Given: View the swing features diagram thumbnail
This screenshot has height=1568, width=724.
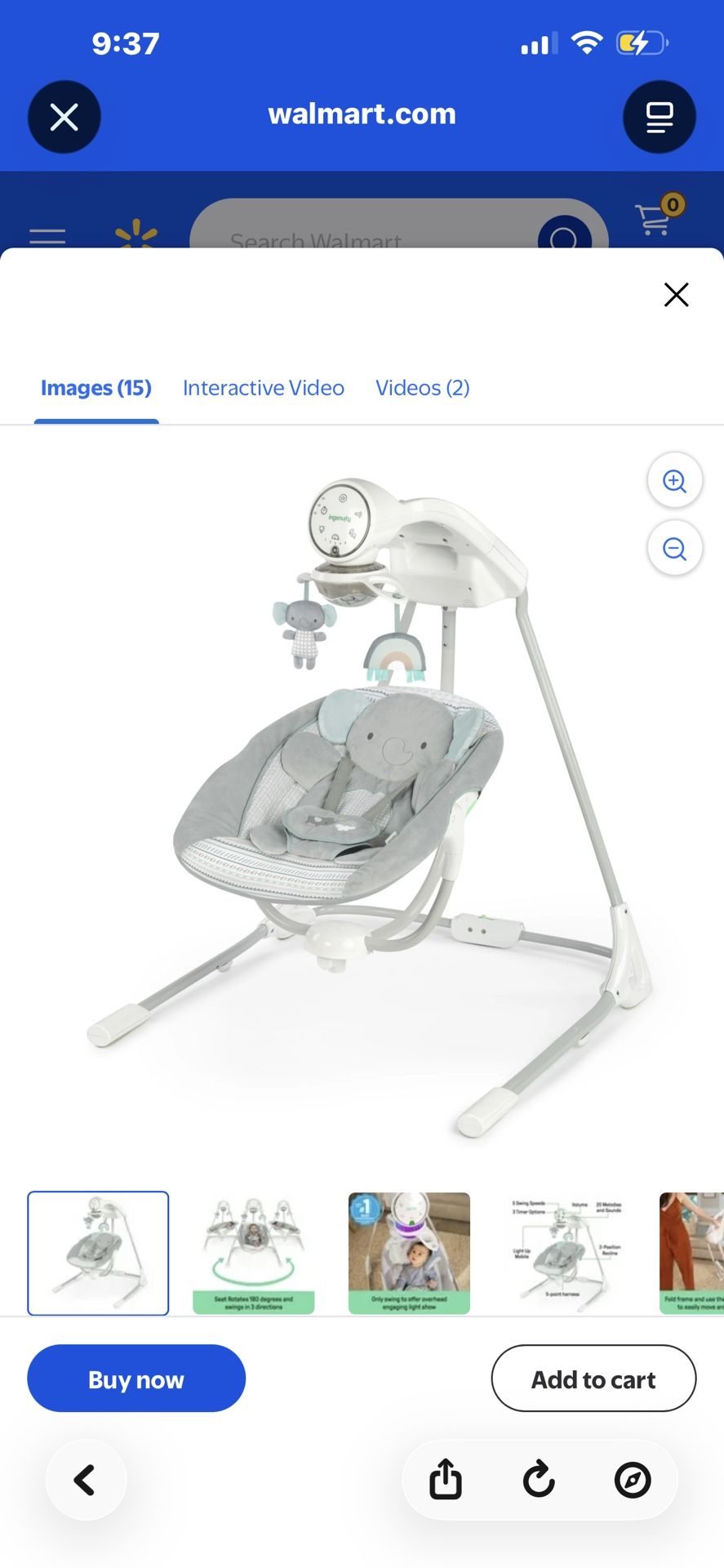Looking at the screenshot, I should [x=565, y=1253].
